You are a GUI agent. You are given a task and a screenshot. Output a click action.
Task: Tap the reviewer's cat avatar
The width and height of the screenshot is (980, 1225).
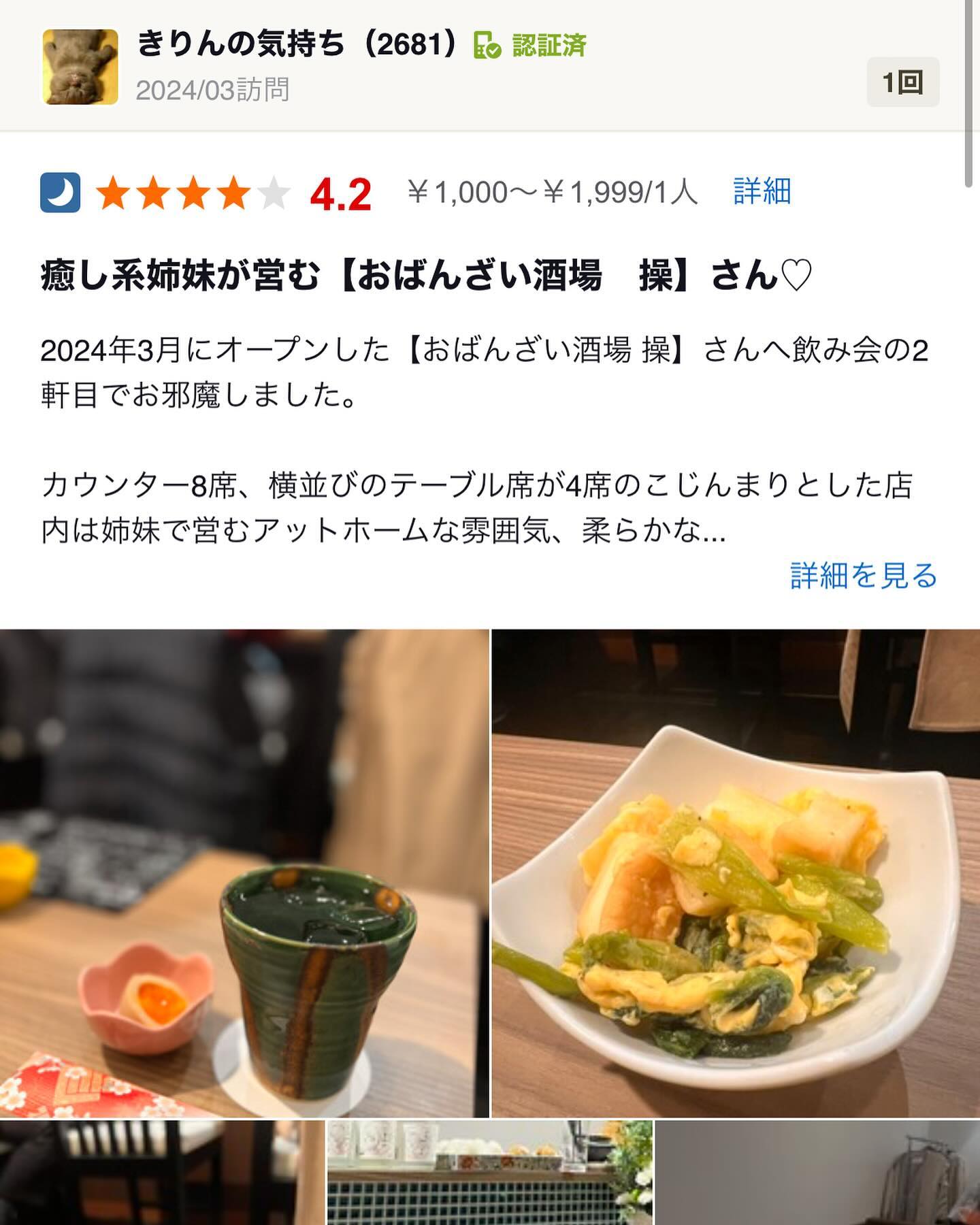click(80, 67)
